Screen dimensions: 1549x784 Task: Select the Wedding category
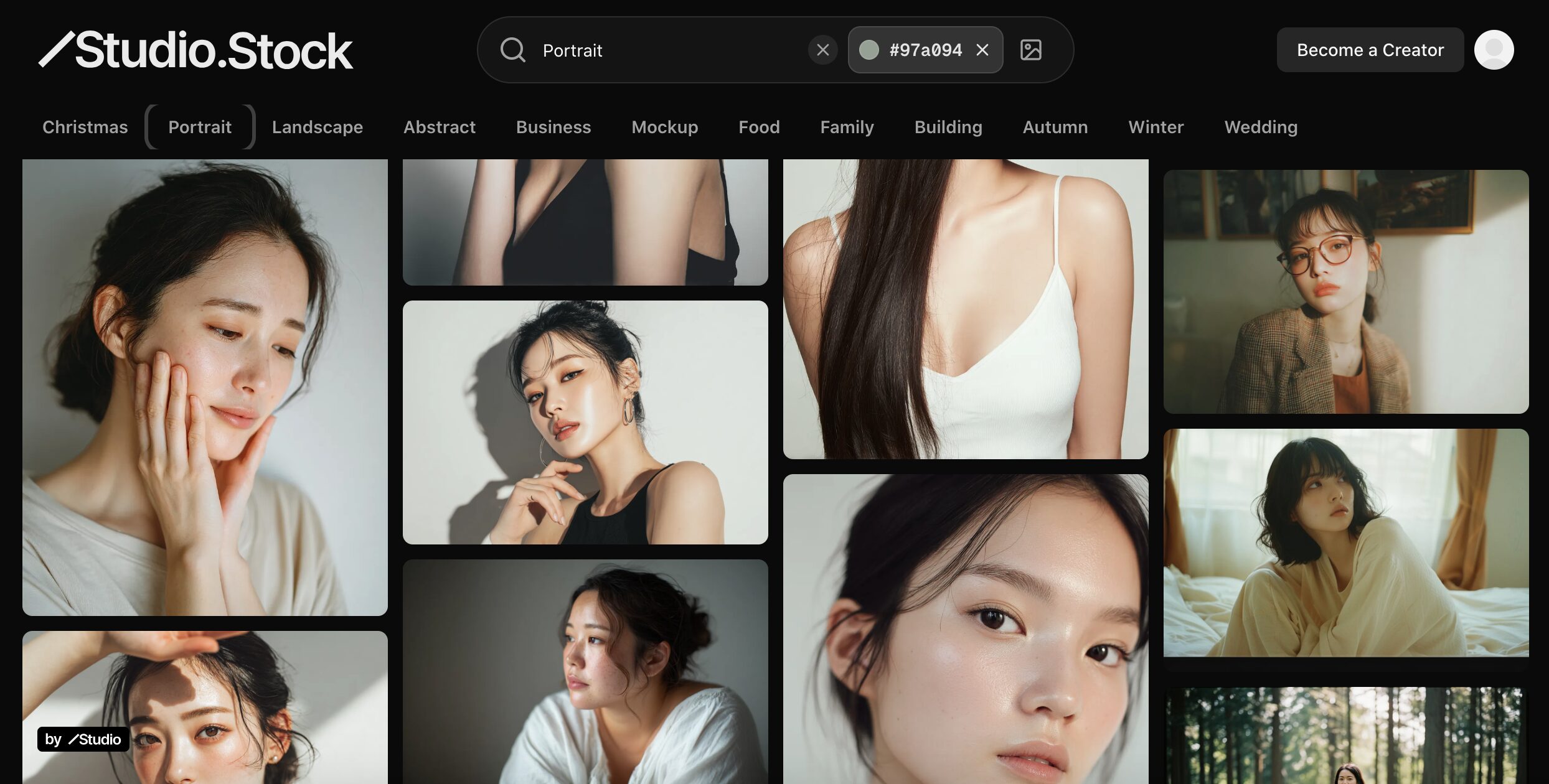[1261, 127]
